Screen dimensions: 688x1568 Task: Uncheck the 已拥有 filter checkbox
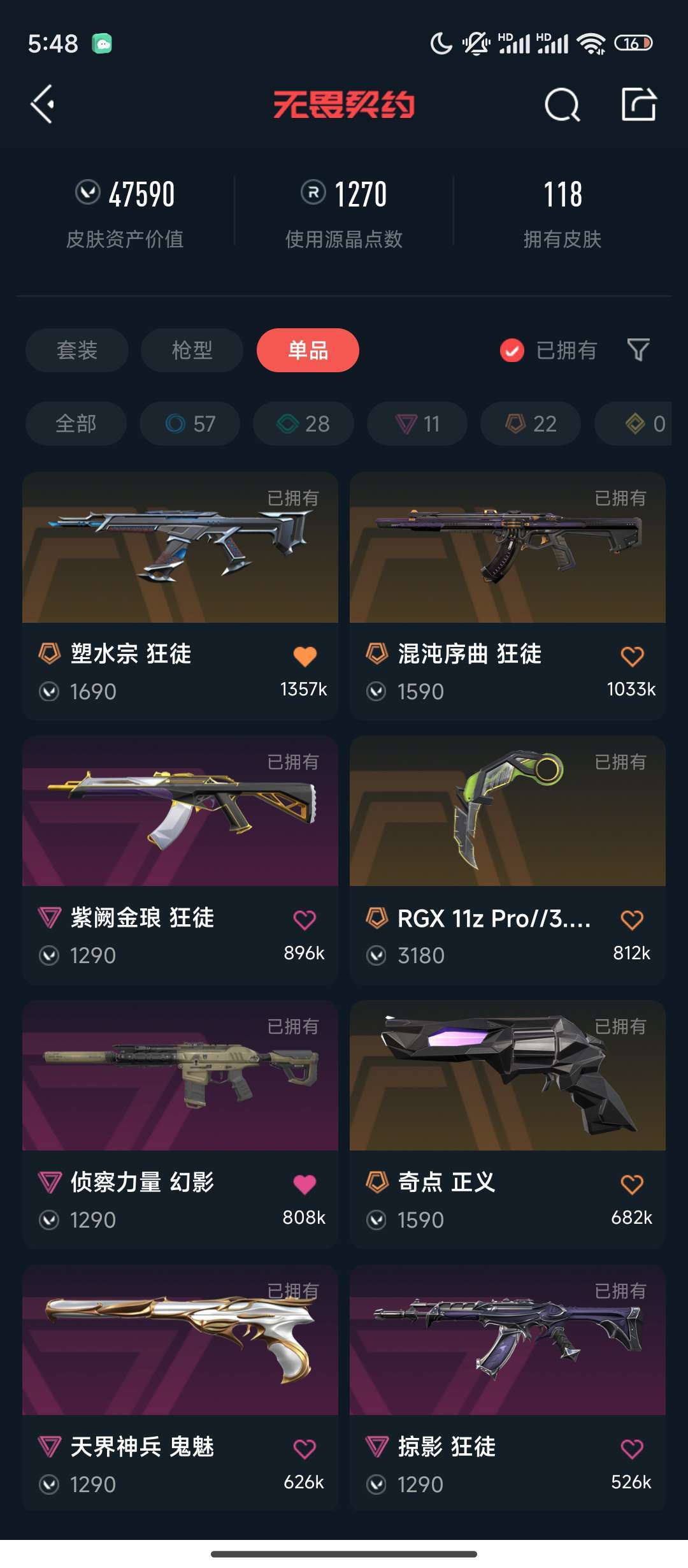pyautogui.click(x=512, y=350)
